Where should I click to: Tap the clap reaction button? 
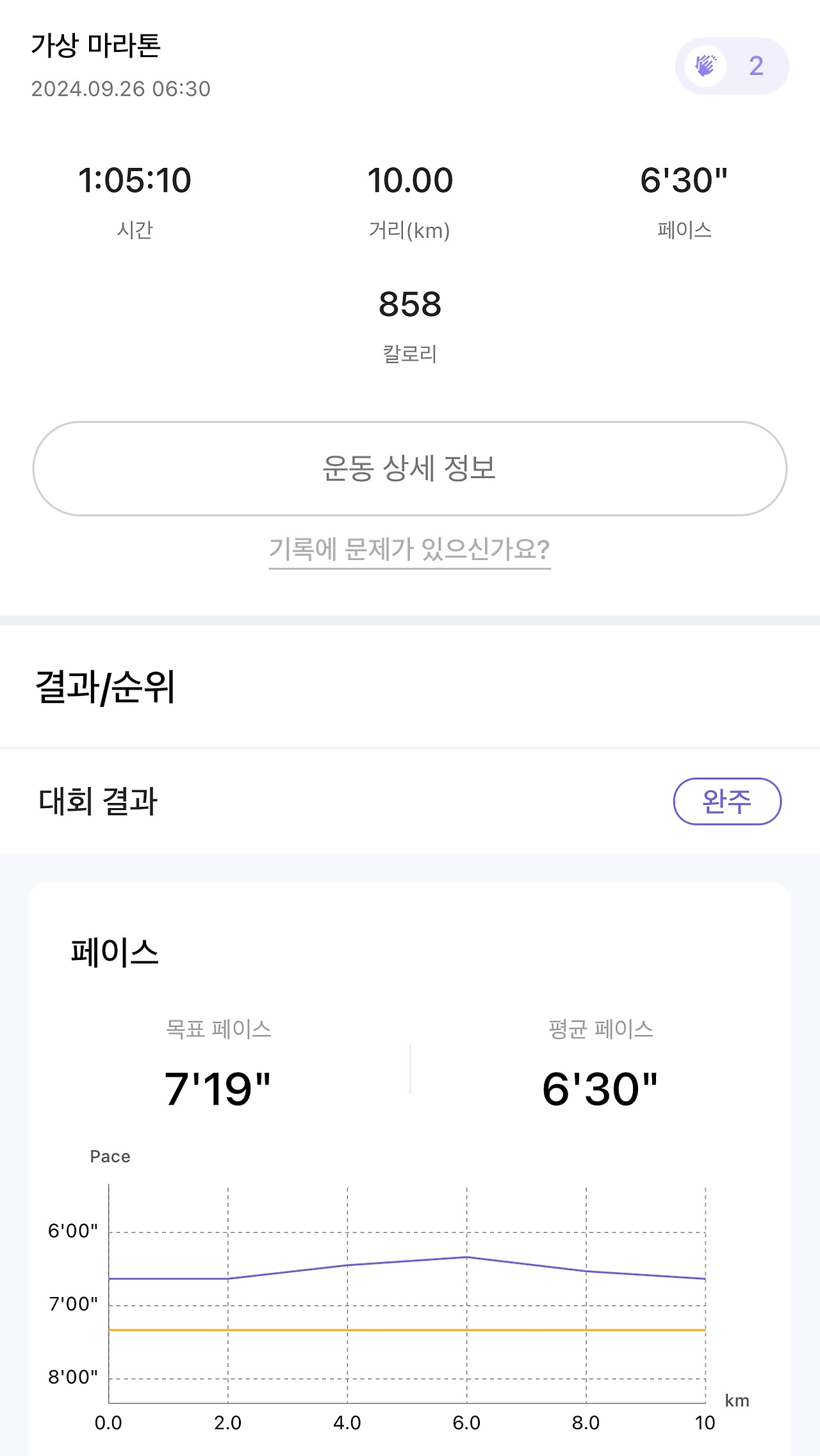[x=731, y=66]
